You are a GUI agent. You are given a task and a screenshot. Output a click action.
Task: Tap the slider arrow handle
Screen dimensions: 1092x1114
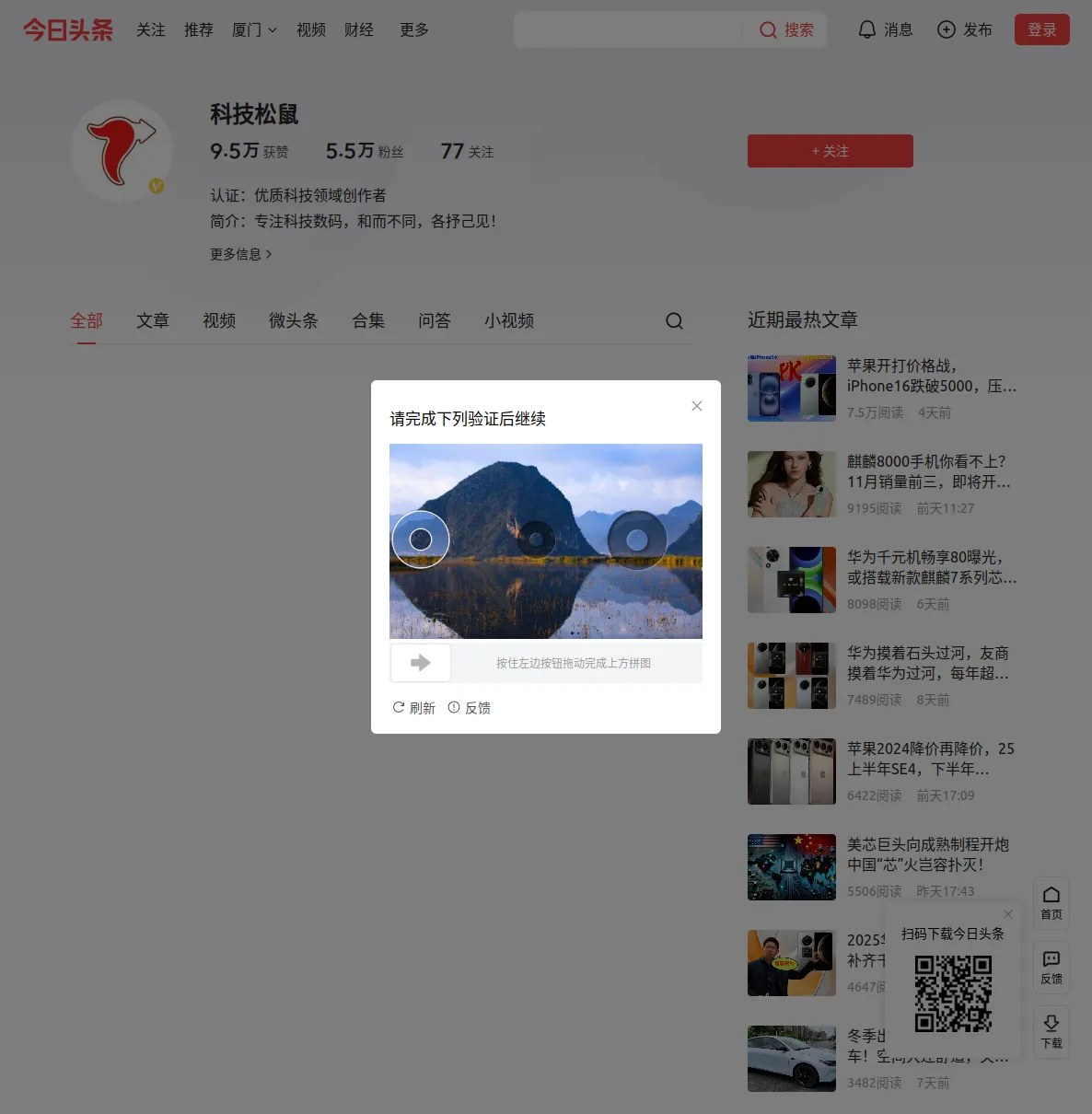click(421, 663)
